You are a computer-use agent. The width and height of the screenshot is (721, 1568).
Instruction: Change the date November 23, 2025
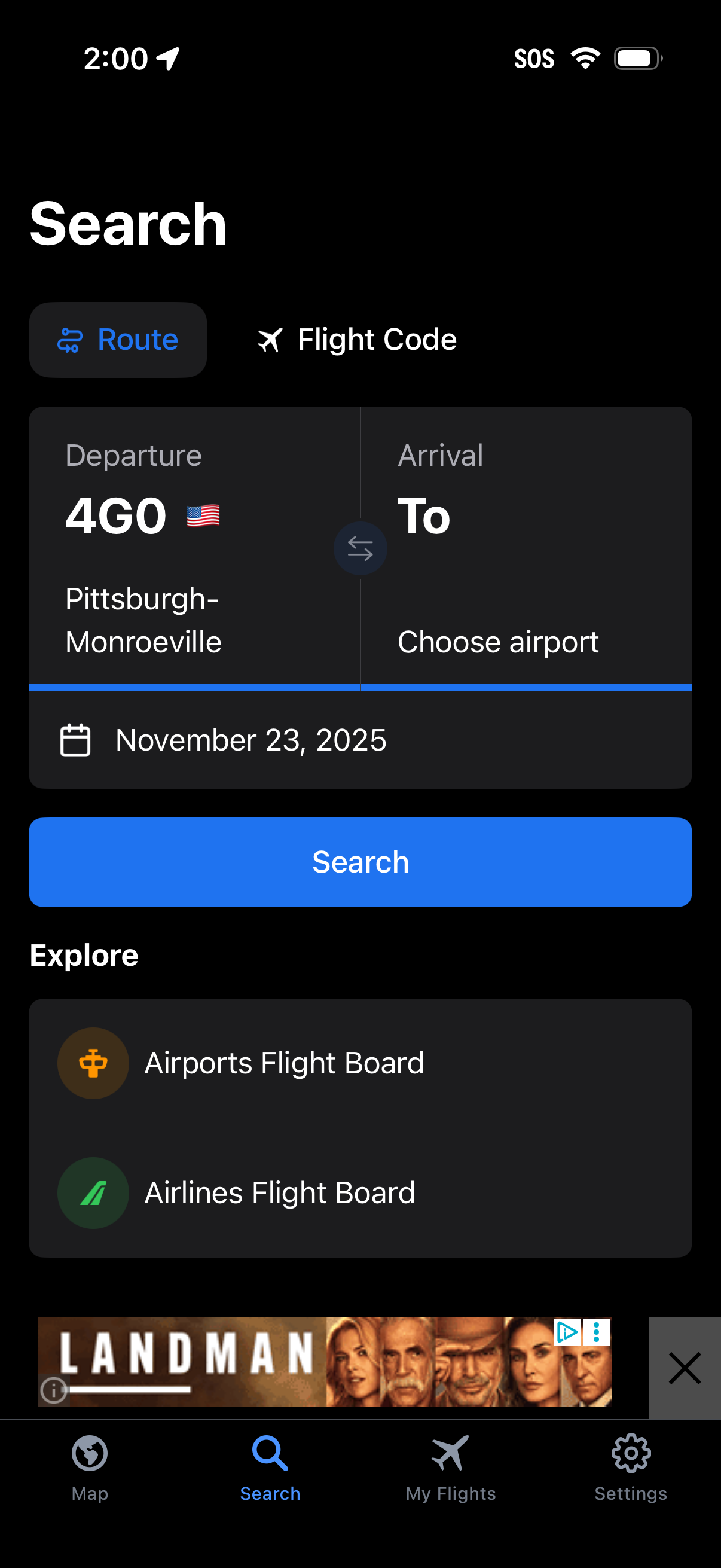[250, 740]
